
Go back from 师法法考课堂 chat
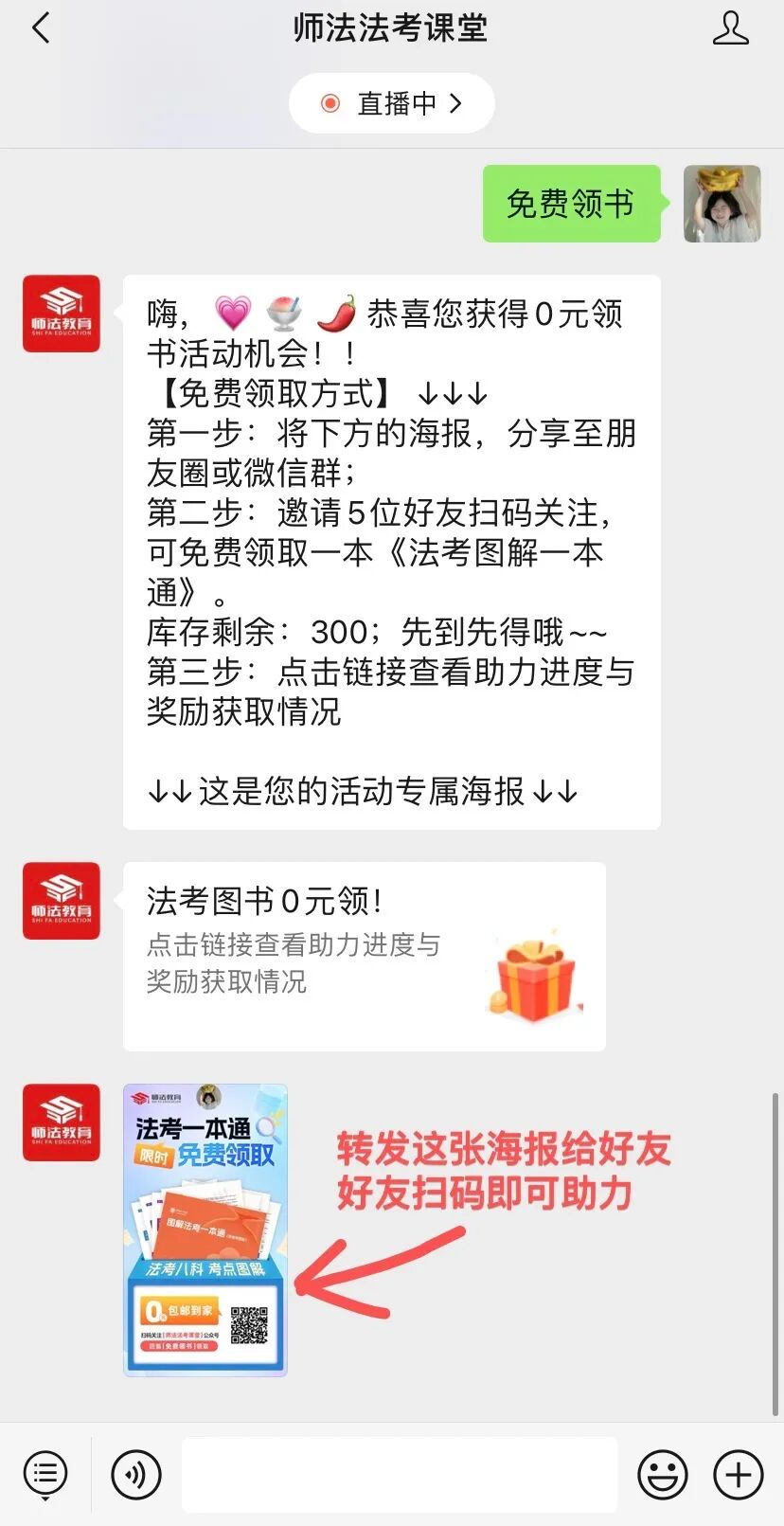[x=40, y=28]
